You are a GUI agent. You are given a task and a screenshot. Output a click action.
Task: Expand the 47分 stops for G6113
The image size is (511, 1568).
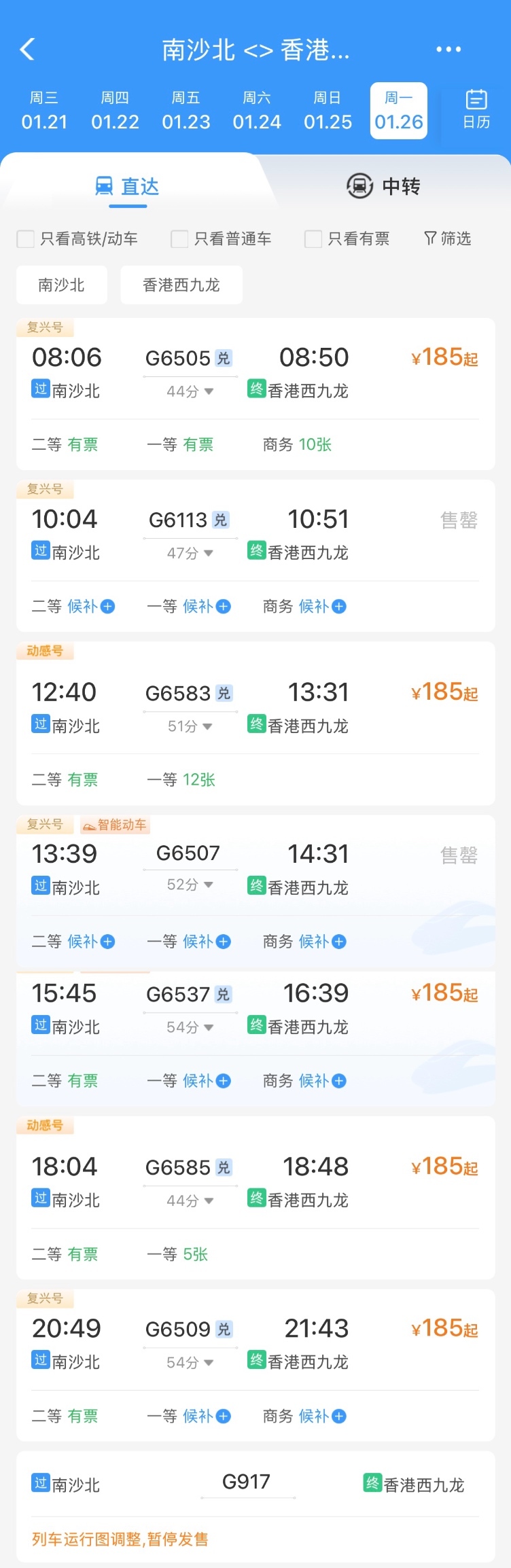(x=190, y=553)
